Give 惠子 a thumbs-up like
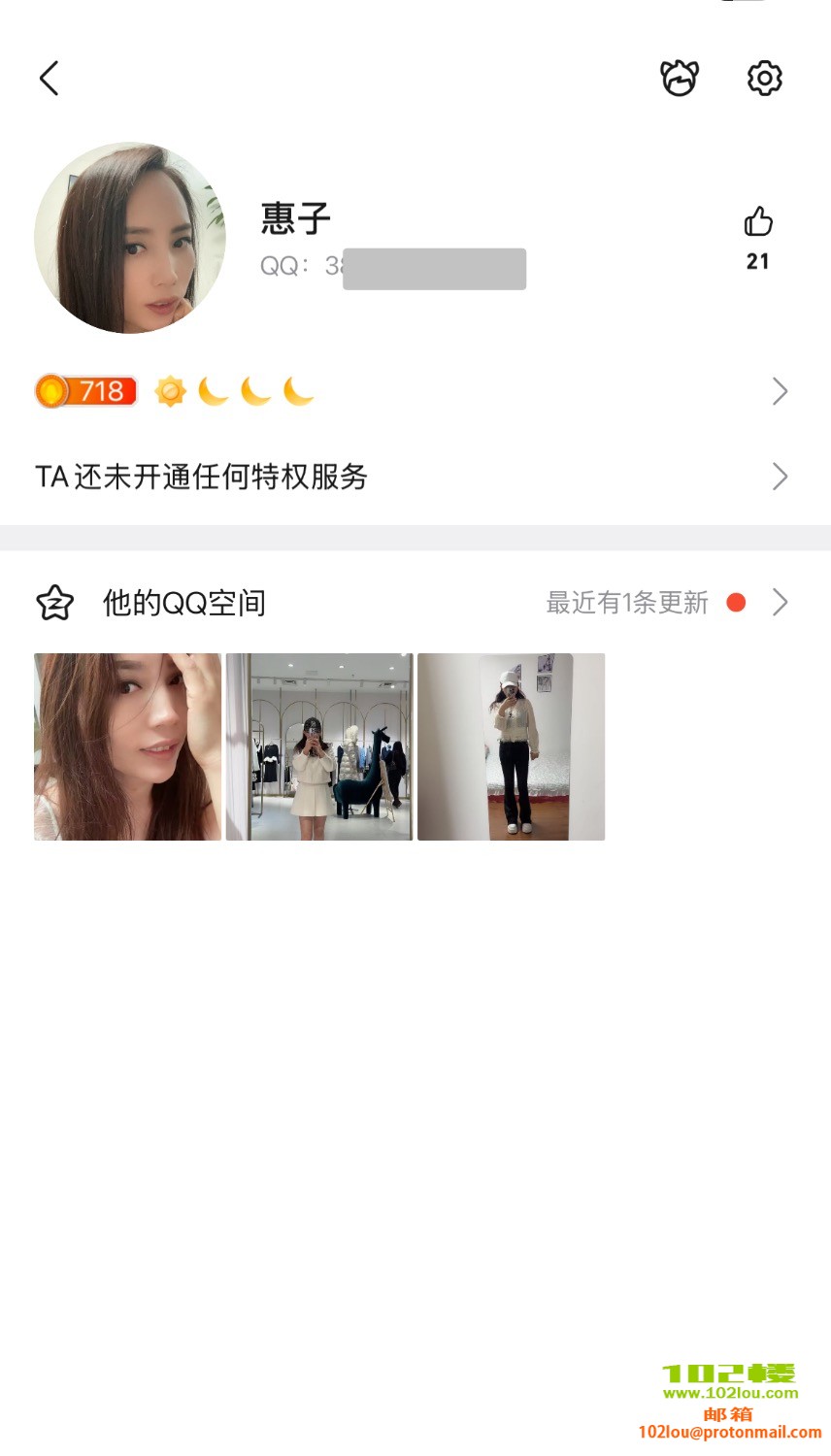This screenshot has width=831, height=1456. 758,223
